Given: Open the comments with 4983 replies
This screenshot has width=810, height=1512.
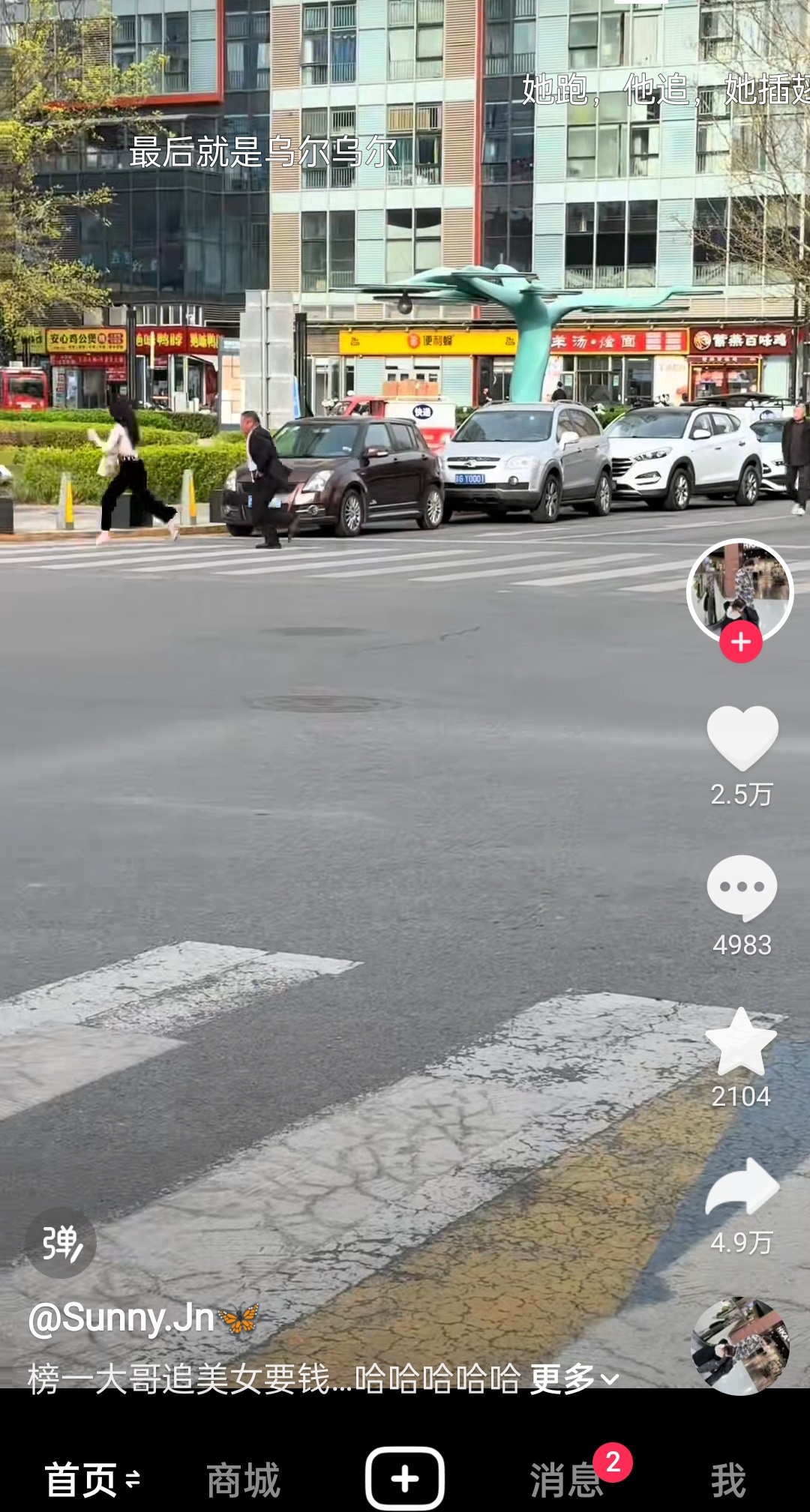Looking at the screenshot, I should pyautogui.click(x=742, y=888).
